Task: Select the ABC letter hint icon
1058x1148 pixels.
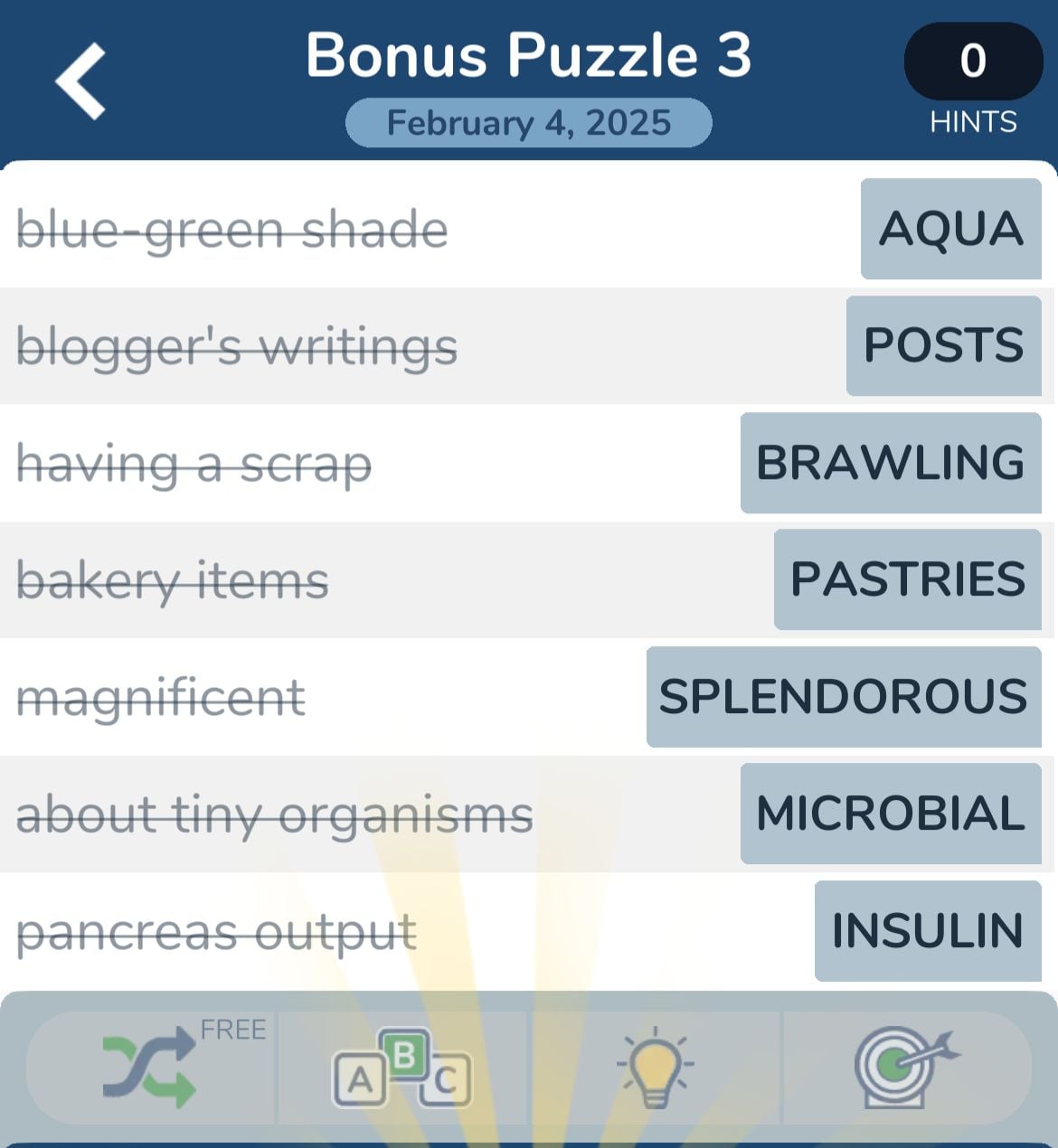Action: pyautogui.click(x=402, y=1067)
